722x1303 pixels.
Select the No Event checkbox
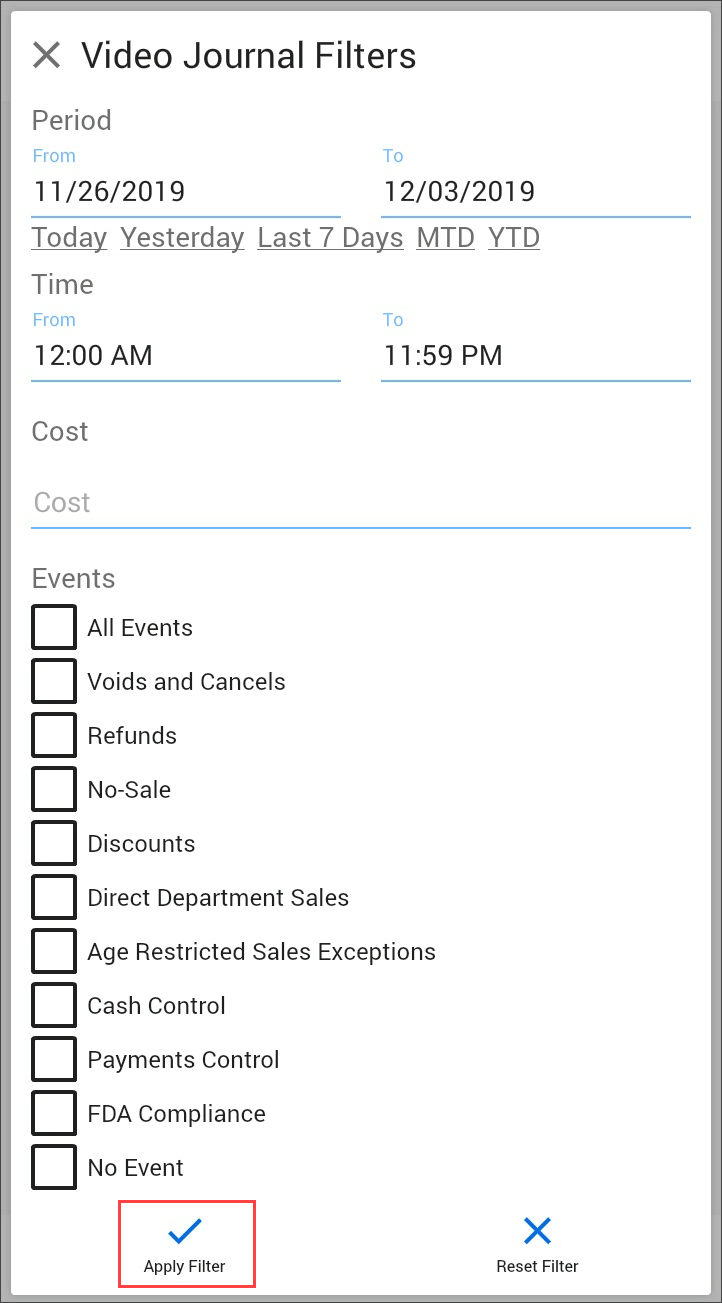pyautogui.click(x=54, y=1167)
